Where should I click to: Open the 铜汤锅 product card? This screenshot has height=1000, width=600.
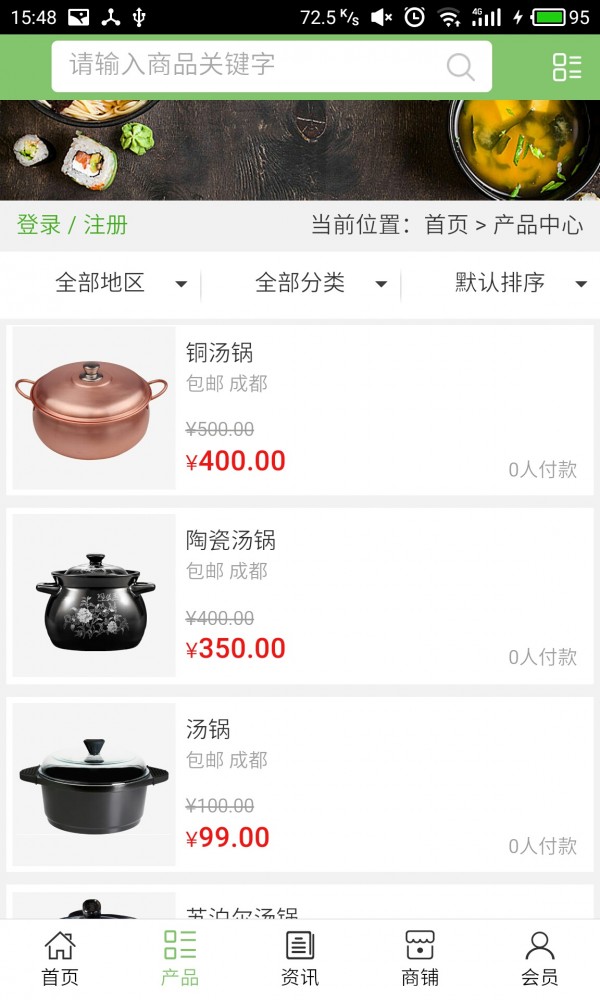[300, 409]
